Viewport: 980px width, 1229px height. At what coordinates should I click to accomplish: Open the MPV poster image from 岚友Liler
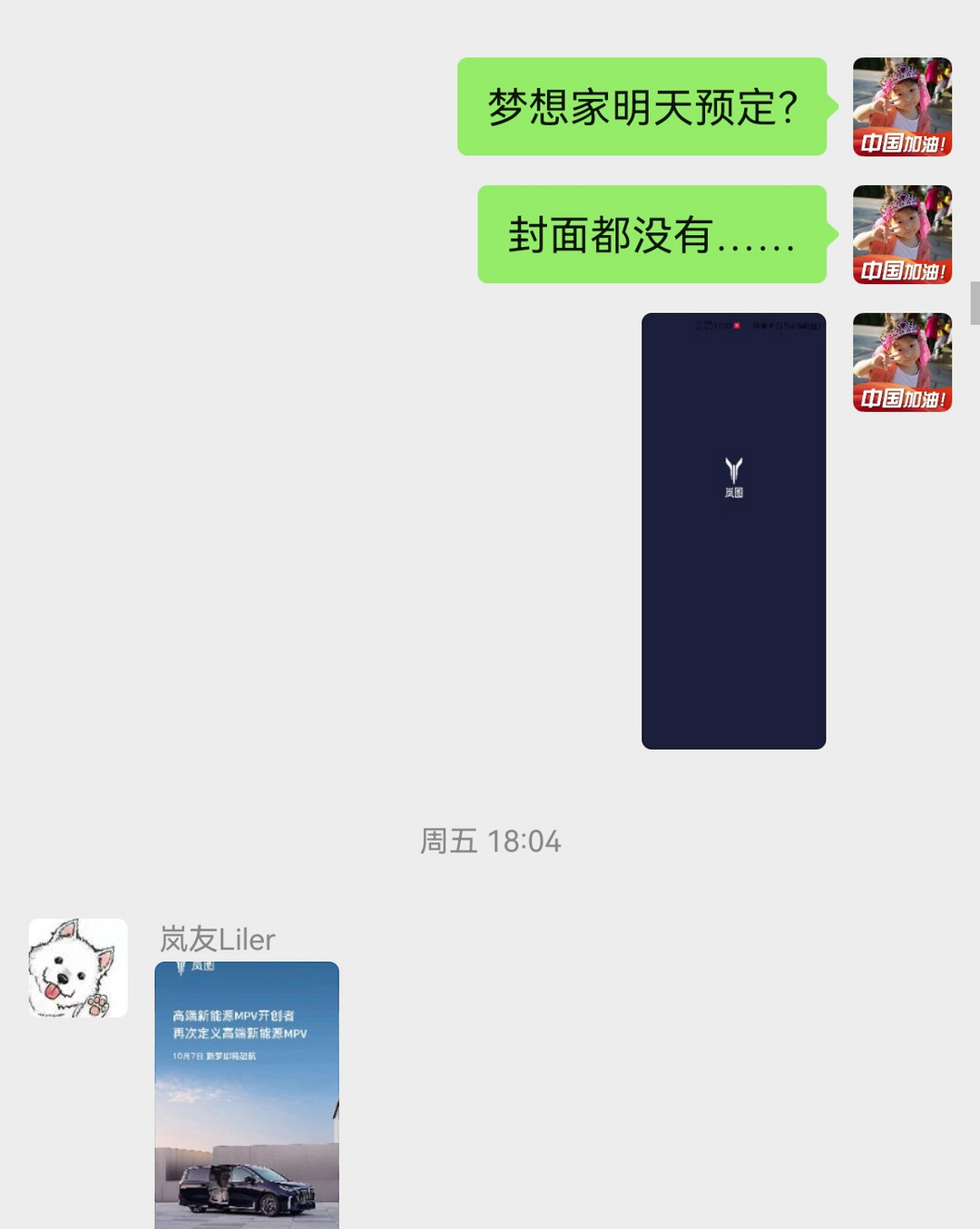(247, 1094)
